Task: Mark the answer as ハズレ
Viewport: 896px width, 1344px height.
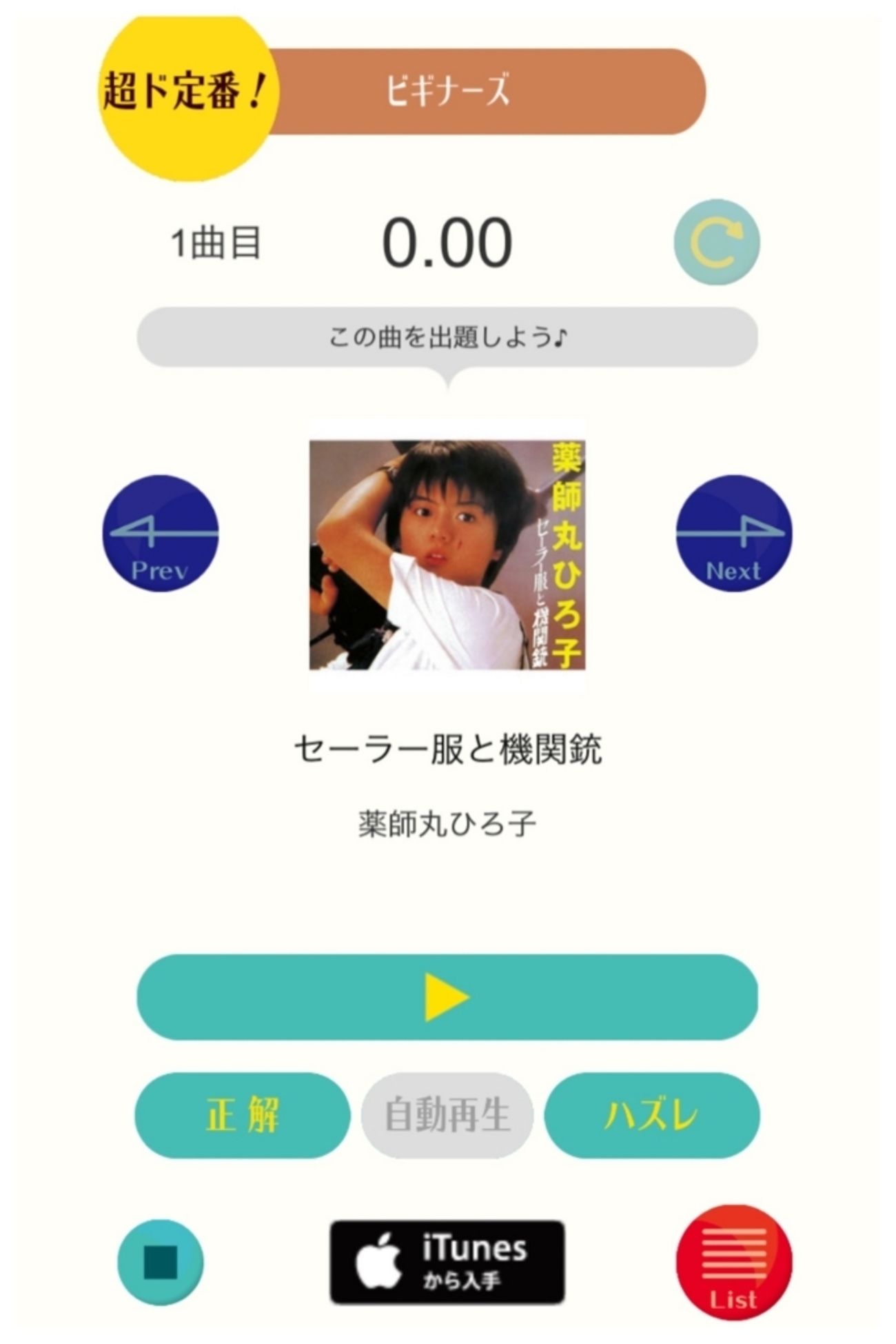Action: point(651,1115)
